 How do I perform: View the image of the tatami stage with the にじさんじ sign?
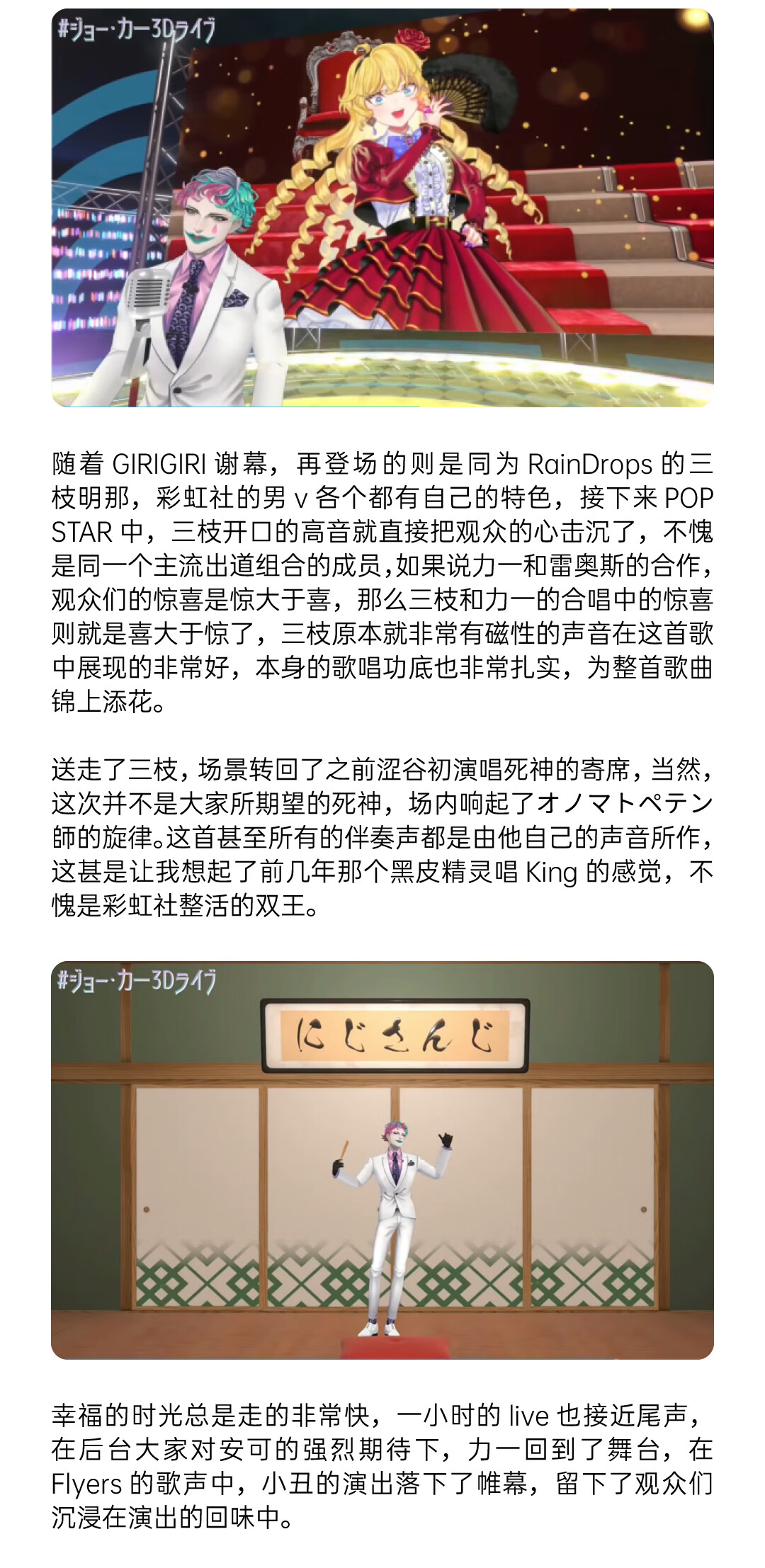point(382,1159)
